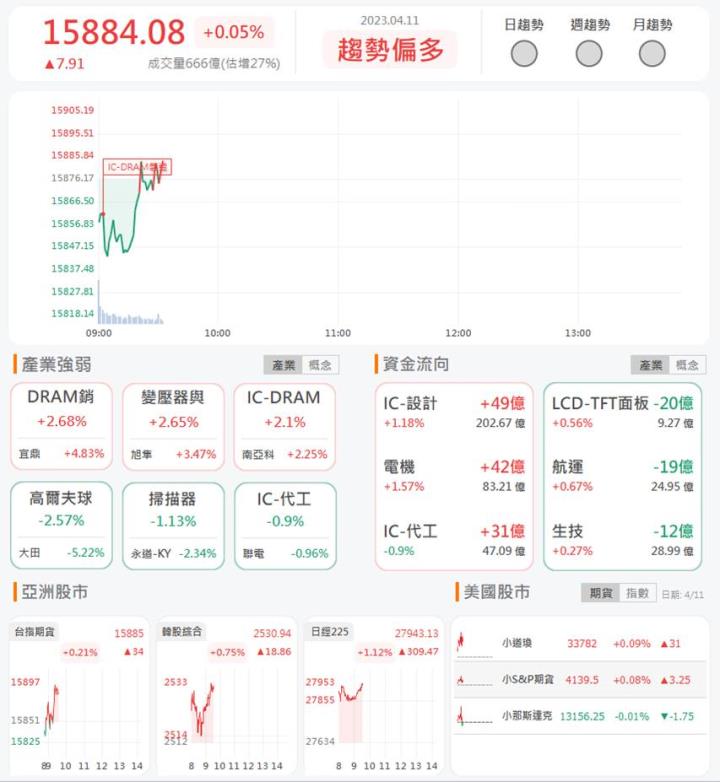The width and height of the screenshot is (720, 782).
Task: Select 產業 tab in 產業強弱 section
Action: tap(283, 365)
